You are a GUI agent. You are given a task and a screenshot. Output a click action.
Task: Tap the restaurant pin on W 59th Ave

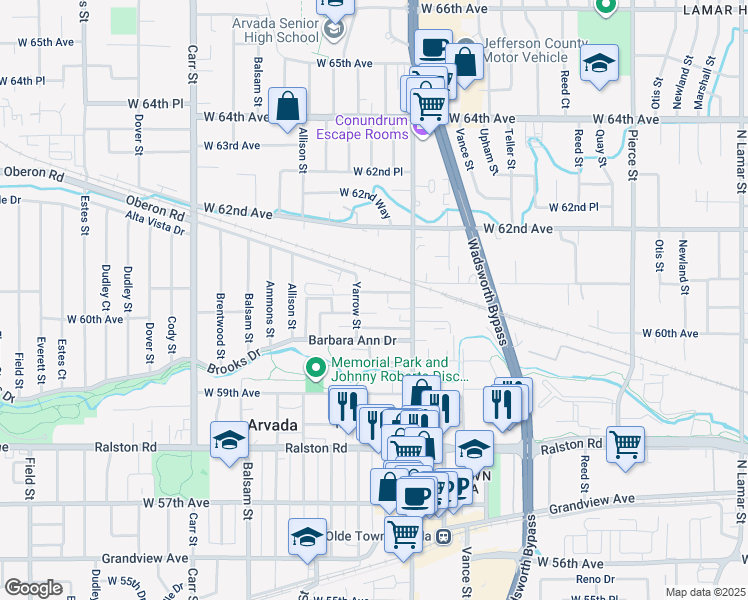(x=347, y=406)
